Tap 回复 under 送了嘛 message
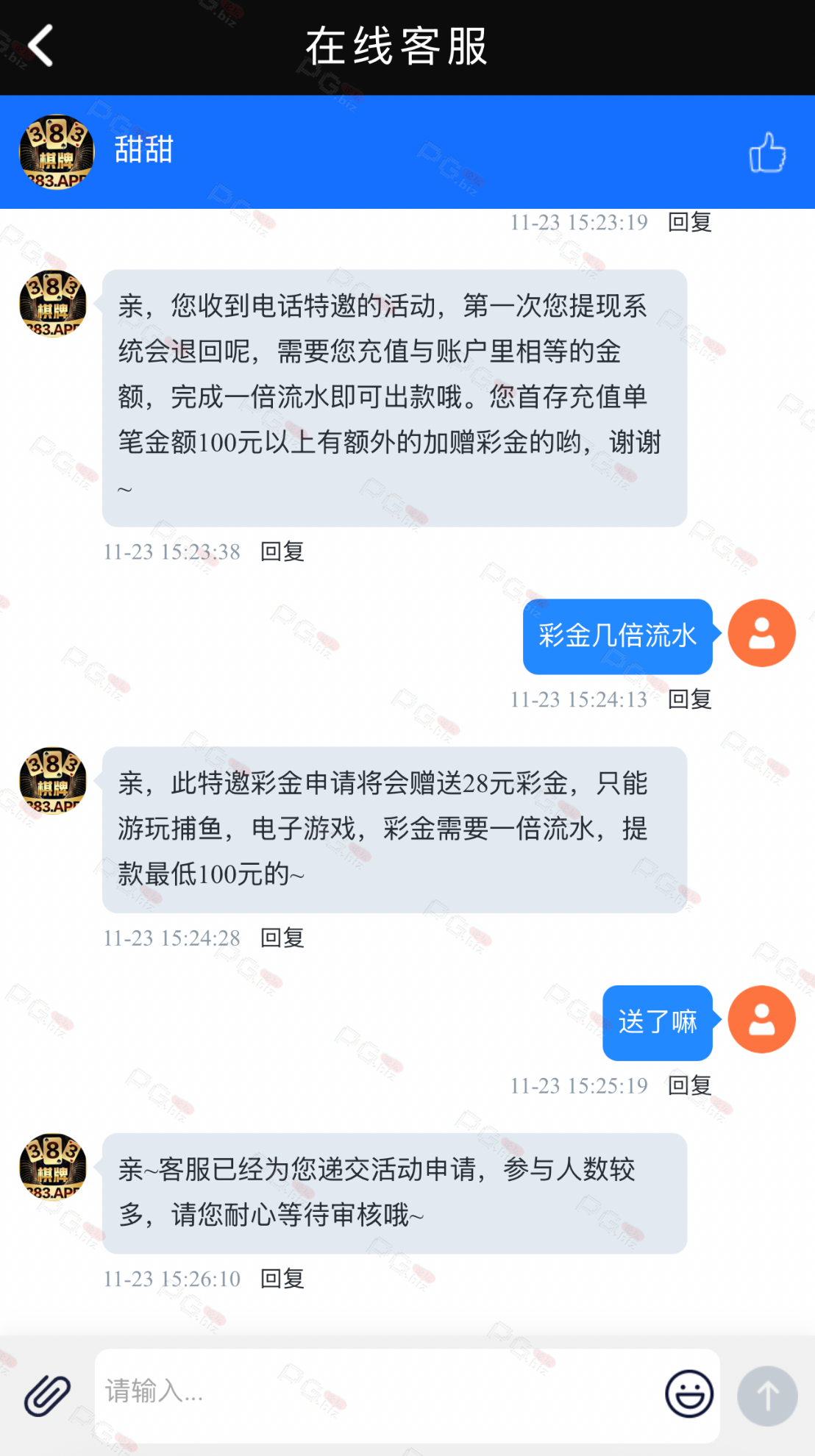The image size is (815, 1456). [689, 1085]
